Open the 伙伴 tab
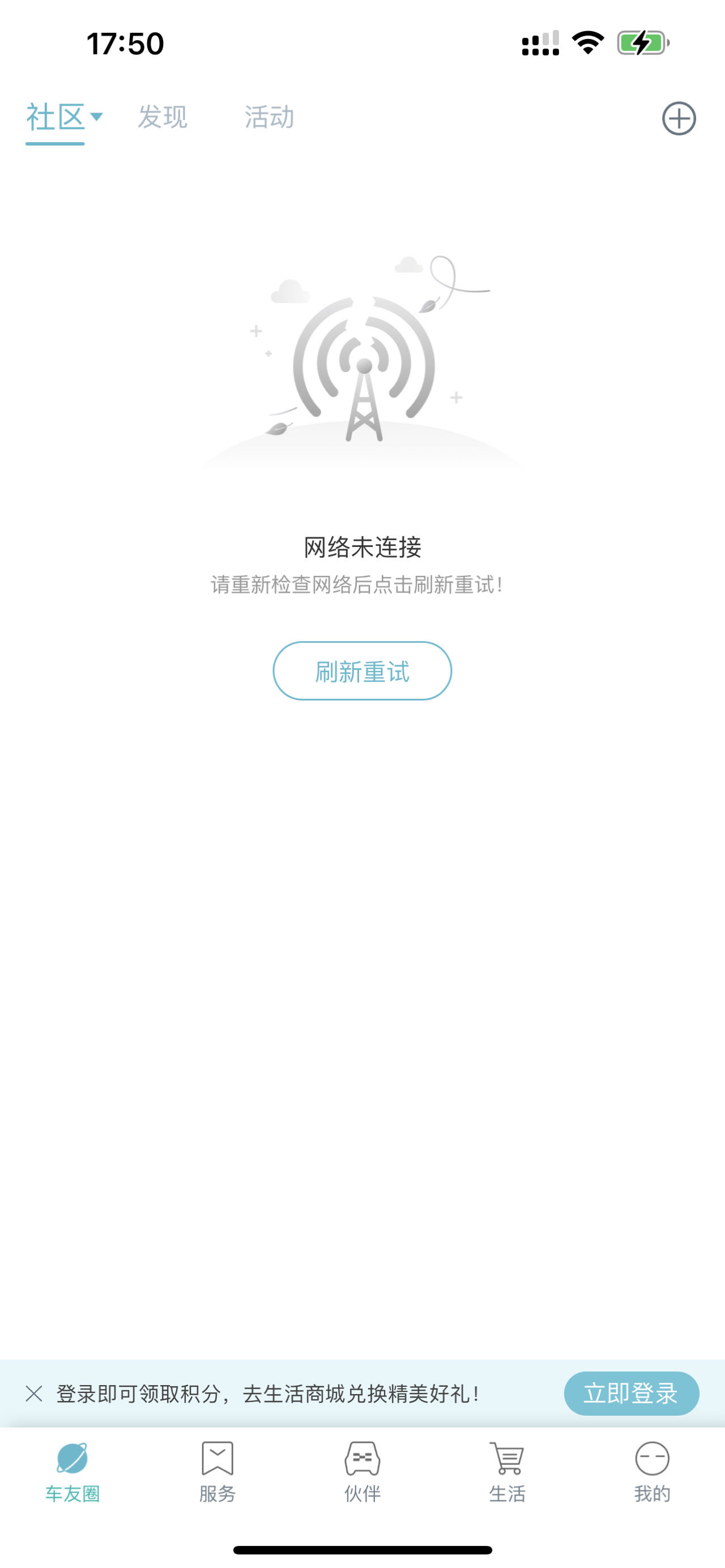 pyautogui.click(x=362, y=1472)
